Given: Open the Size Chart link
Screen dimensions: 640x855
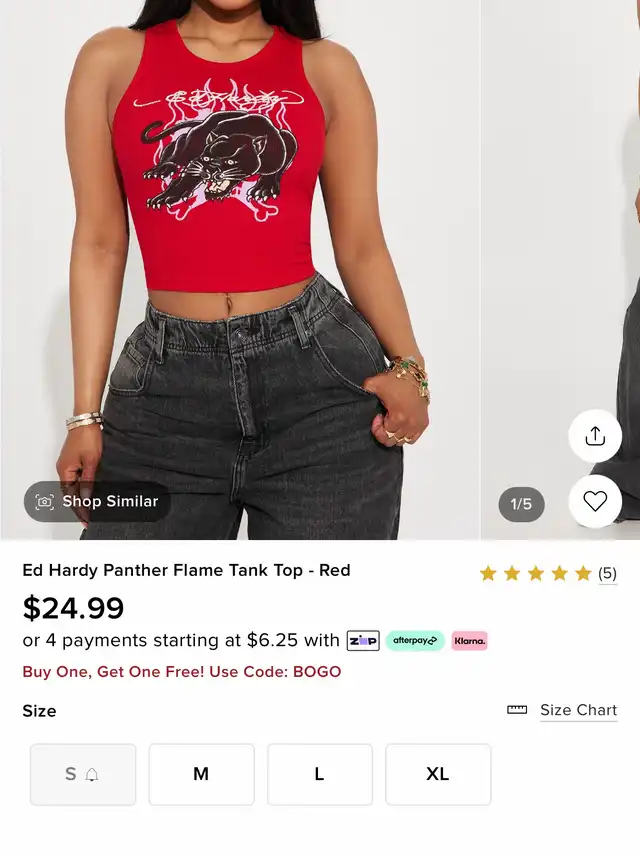Looking at the screenshot, I should coord(578,710).
